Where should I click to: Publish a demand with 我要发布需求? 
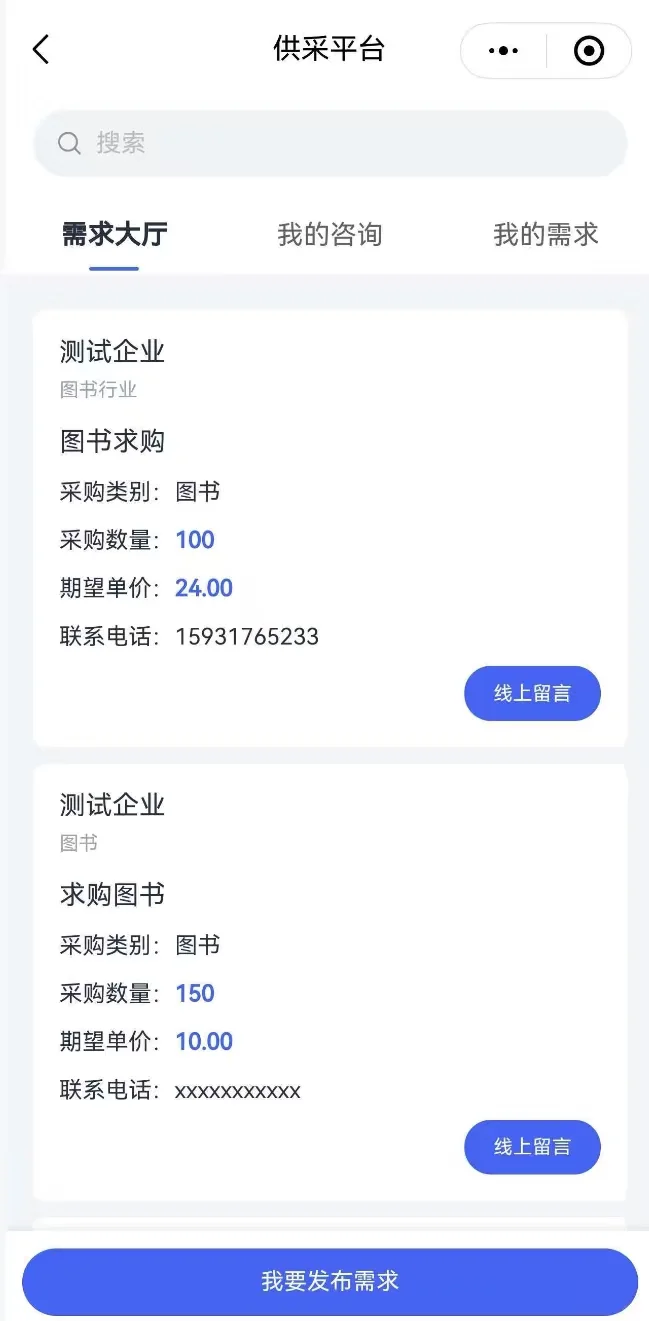(x=330, y=1282)
